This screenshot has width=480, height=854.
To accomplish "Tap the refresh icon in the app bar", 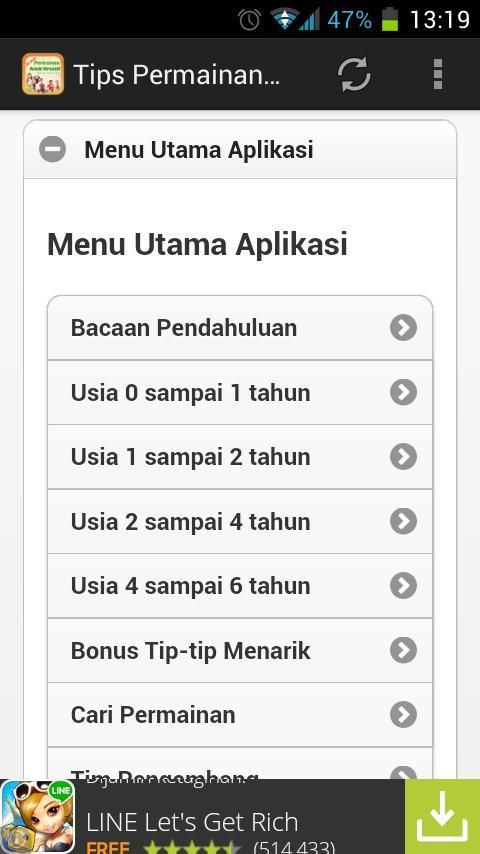I will [354, 74].
